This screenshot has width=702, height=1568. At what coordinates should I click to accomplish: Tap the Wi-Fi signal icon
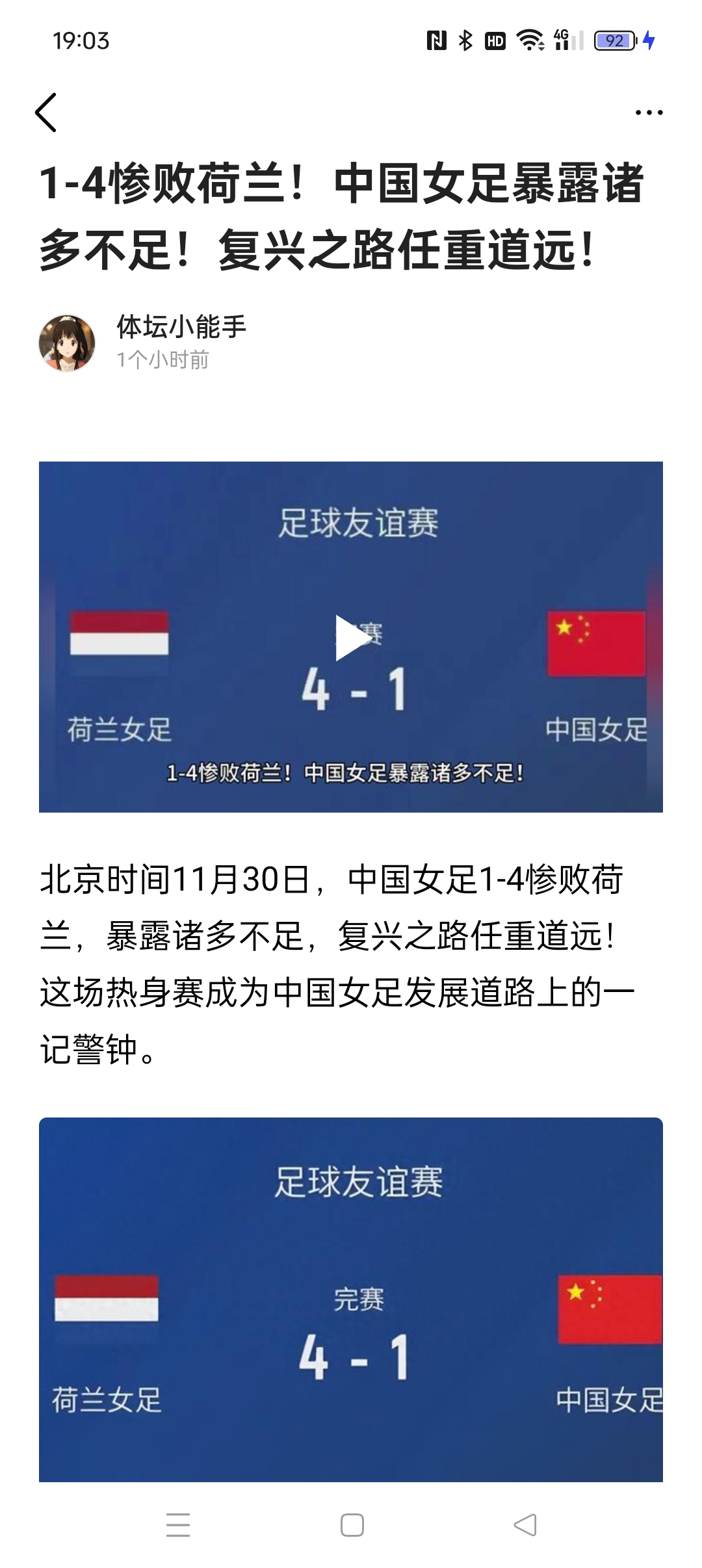[530, 40]
